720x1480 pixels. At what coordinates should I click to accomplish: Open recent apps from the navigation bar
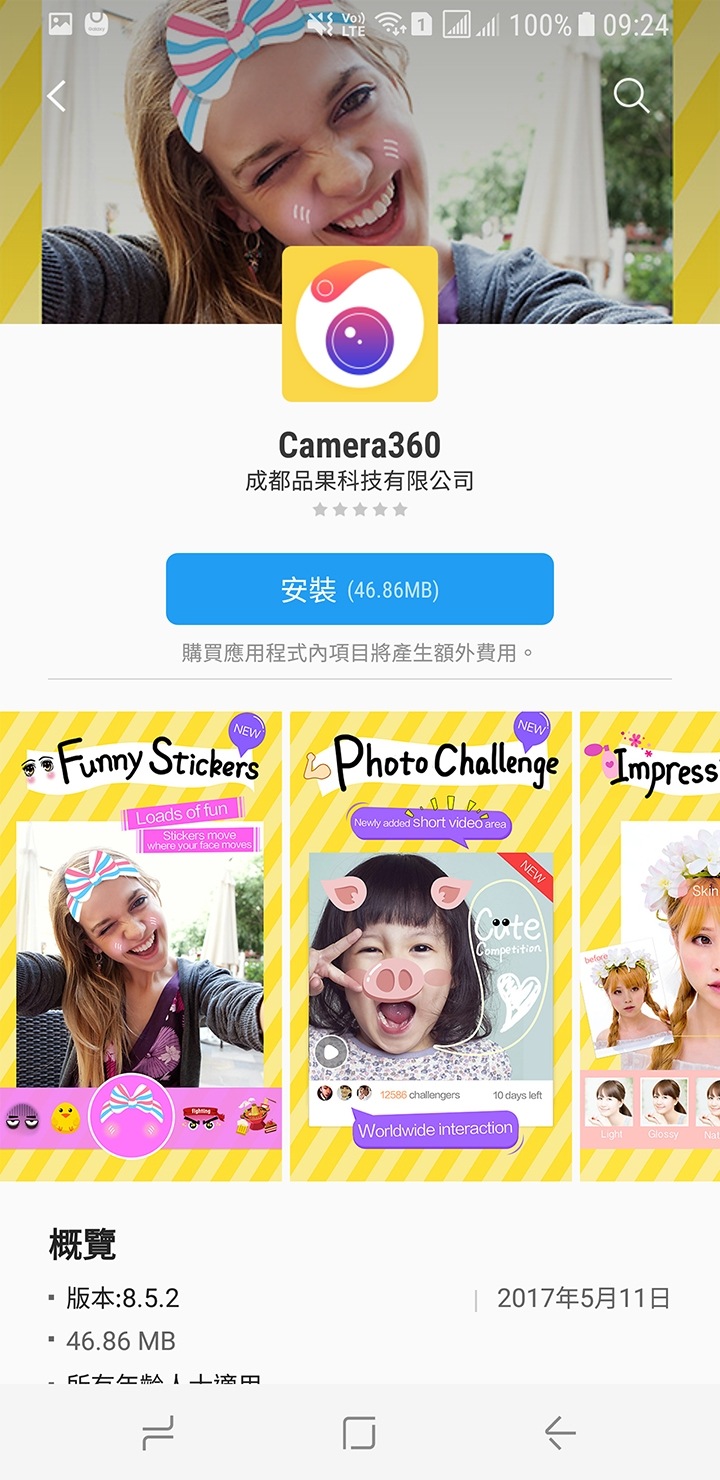pos(158,1433)
